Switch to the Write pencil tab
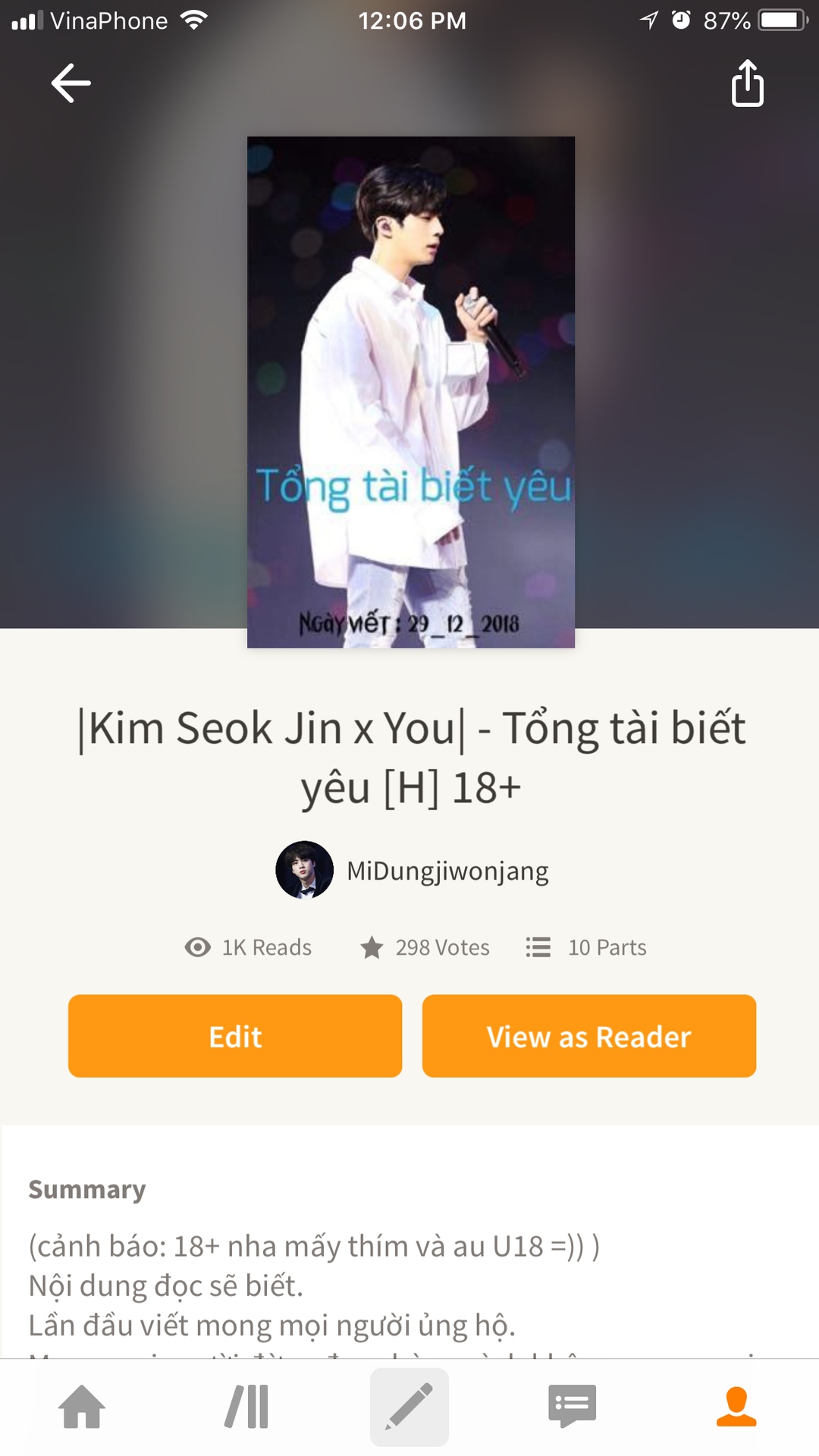This screenshot has height=1456, width=819. tap(409, 1407)
